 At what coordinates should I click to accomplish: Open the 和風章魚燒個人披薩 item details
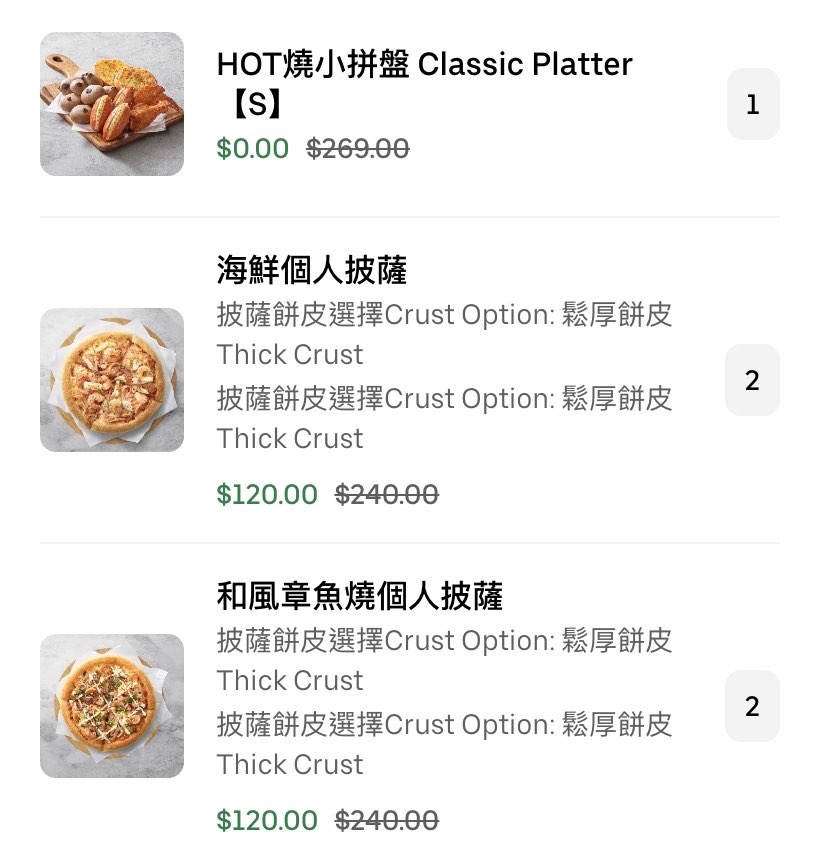tap(359, 596)
